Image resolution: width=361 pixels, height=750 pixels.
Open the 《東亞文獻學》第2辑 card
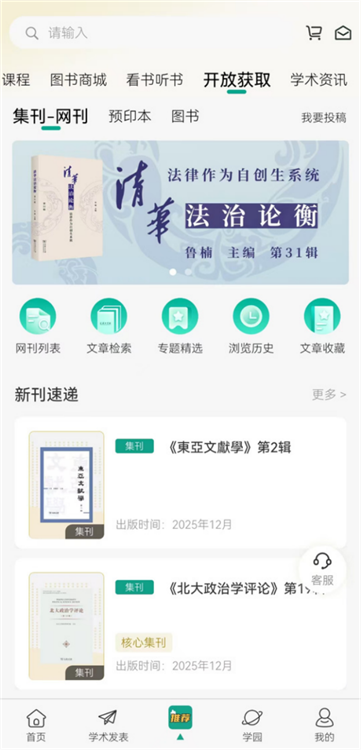click(x=180, y=483)
